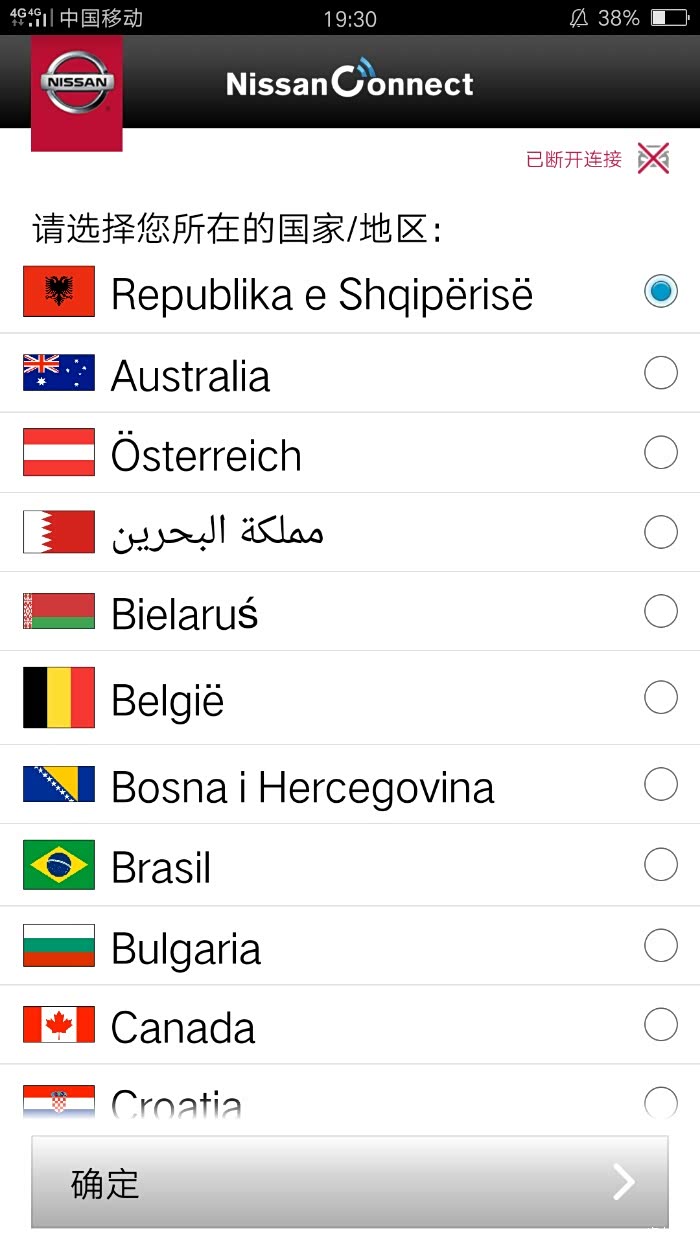Select Republika e Shqipërisë as country
Image resolution: width=700 pixels, height=1244 pixels.
pos(660,291)
